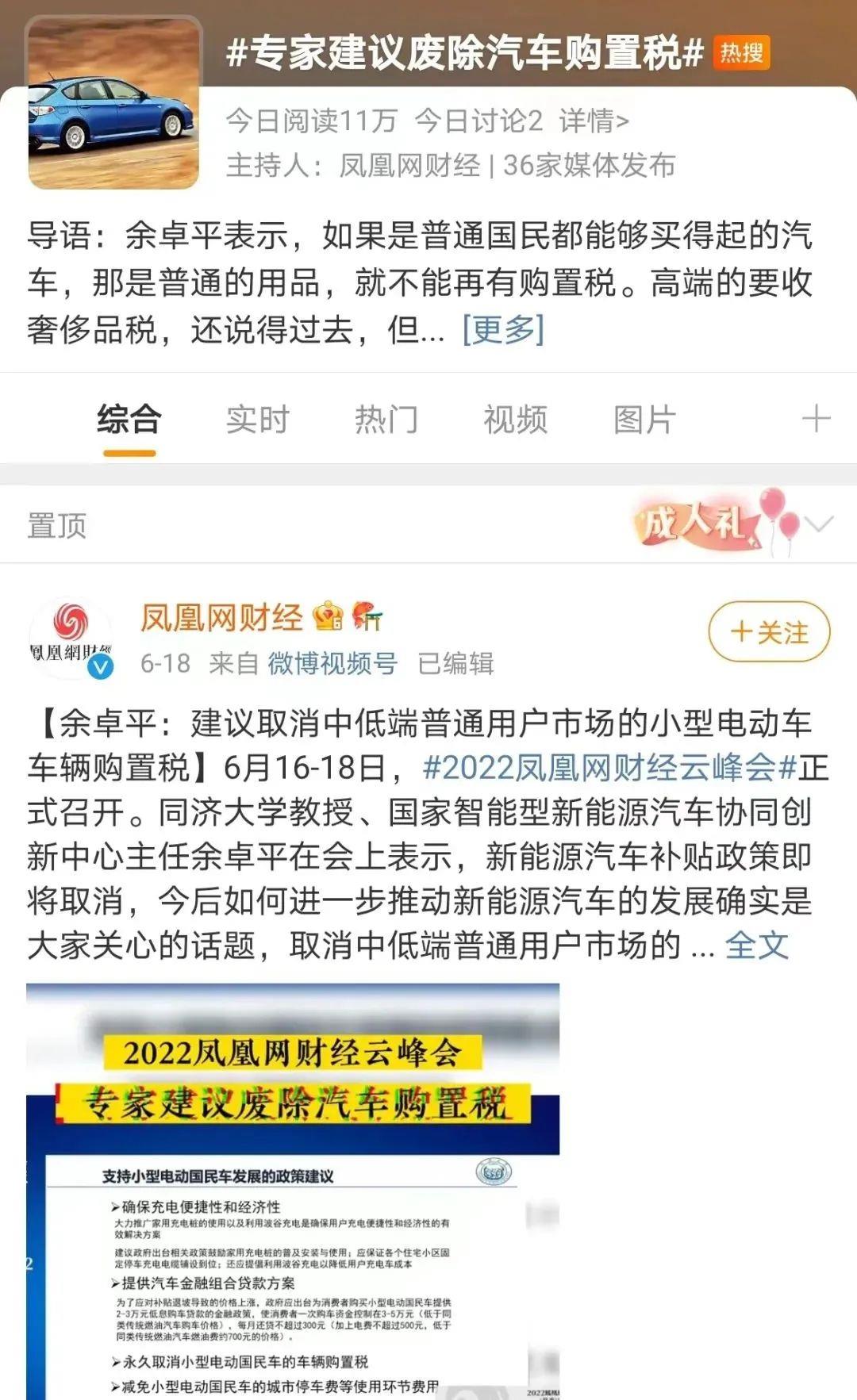Viewport: 857px width, 1400px height.
Task: Open hashtag #2022凤凰网财经云峰会#
Action: pyautogui.click(x=609, y=768)
